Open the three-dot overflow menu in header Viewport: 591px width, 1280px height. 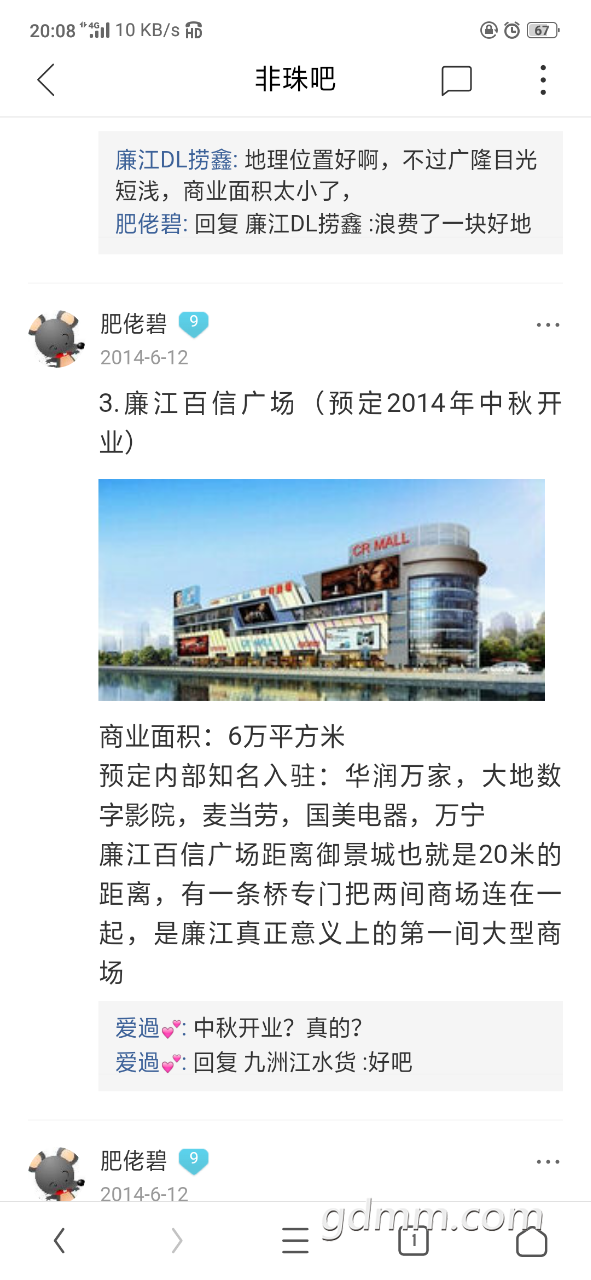click(x=542, y=80)
